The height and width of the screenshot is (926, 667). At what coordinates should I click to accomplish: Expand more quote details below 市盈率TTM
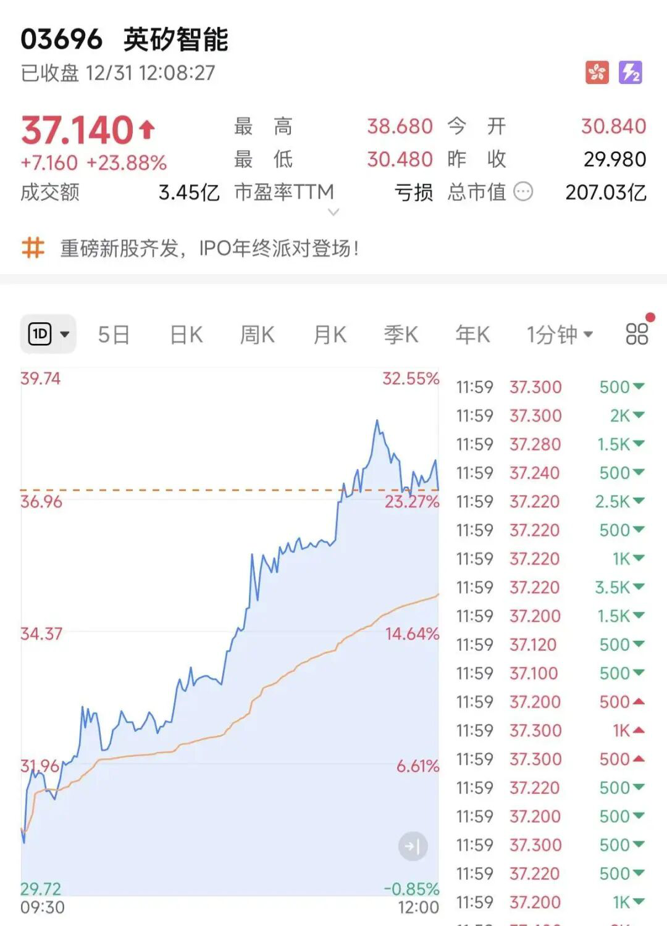[334, 212]
